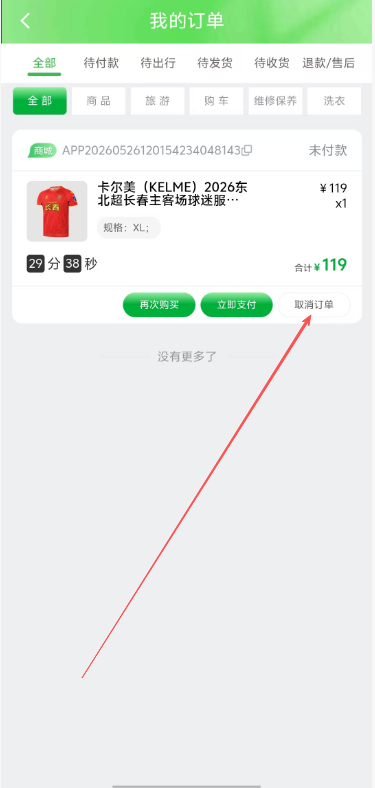Pay now with 立即支付
375x788 pixels.
pyautogui.click(x=236, y=305)
